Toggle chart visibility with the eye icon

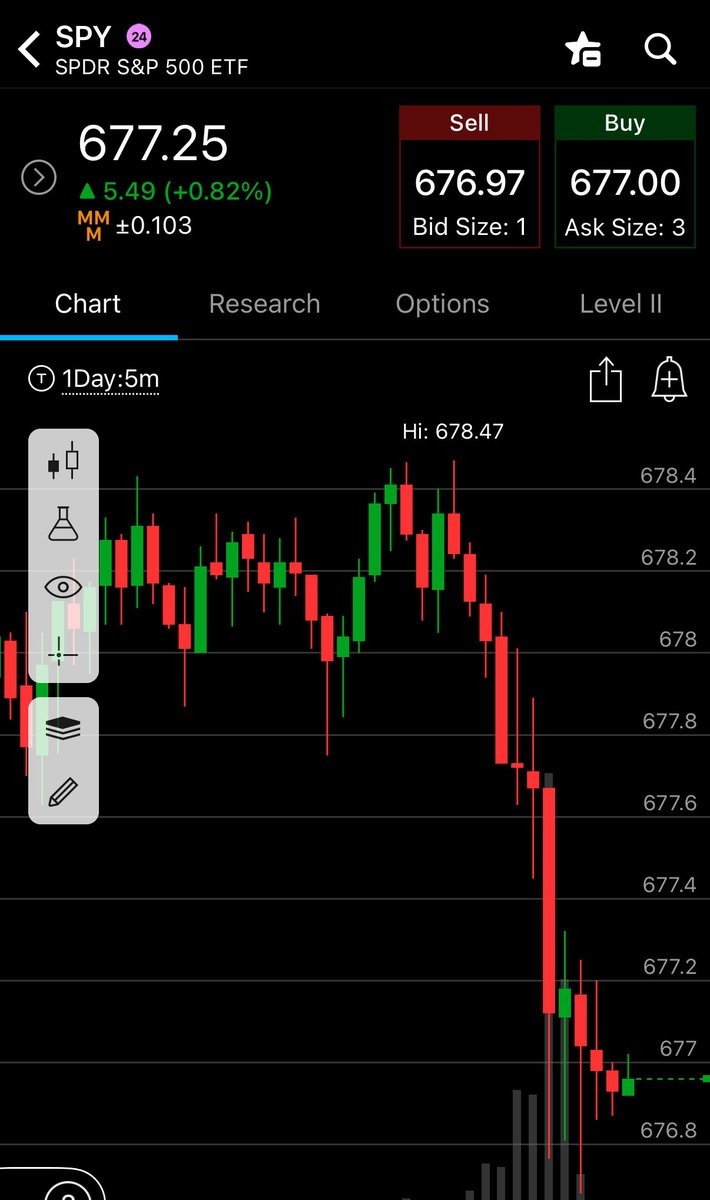pos(63,587)
